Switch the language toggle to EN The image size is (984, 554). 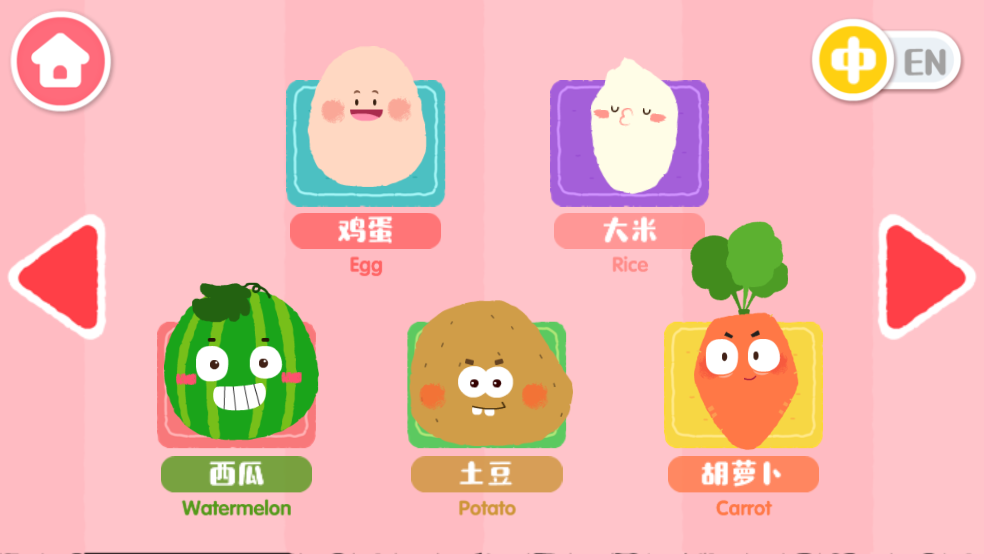coord(925,63)
